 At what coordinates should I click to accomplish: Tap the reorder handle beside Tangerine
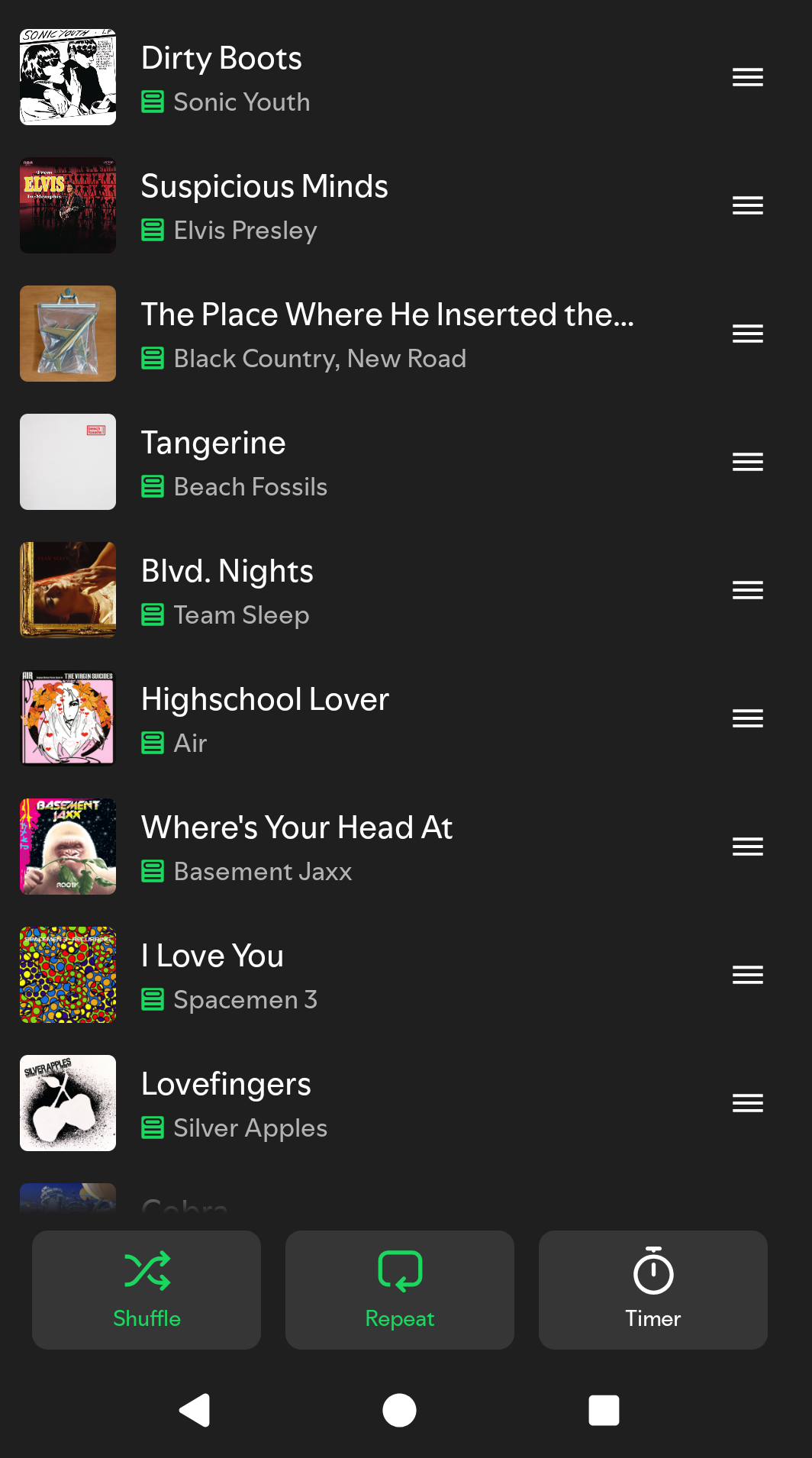click(x=748, y=462)
